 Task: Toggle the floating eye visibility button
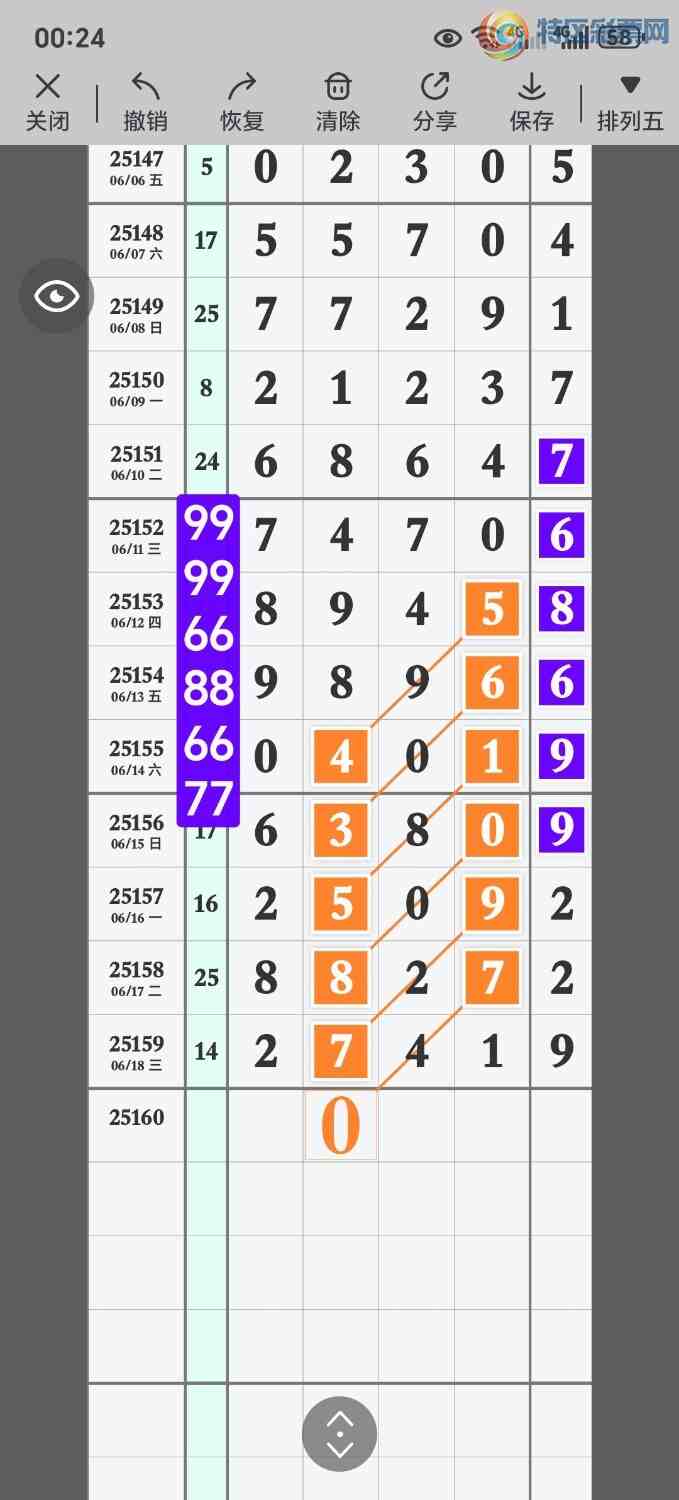click(x=56, y=296)
